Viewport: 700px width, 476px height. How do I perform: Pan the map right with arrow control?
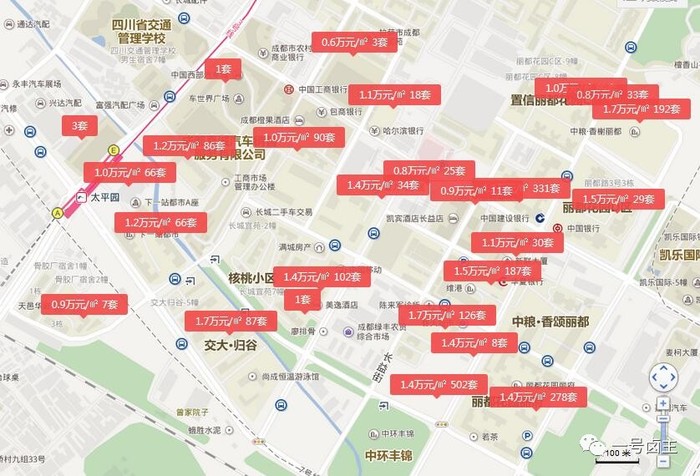[x=675, y=378]
